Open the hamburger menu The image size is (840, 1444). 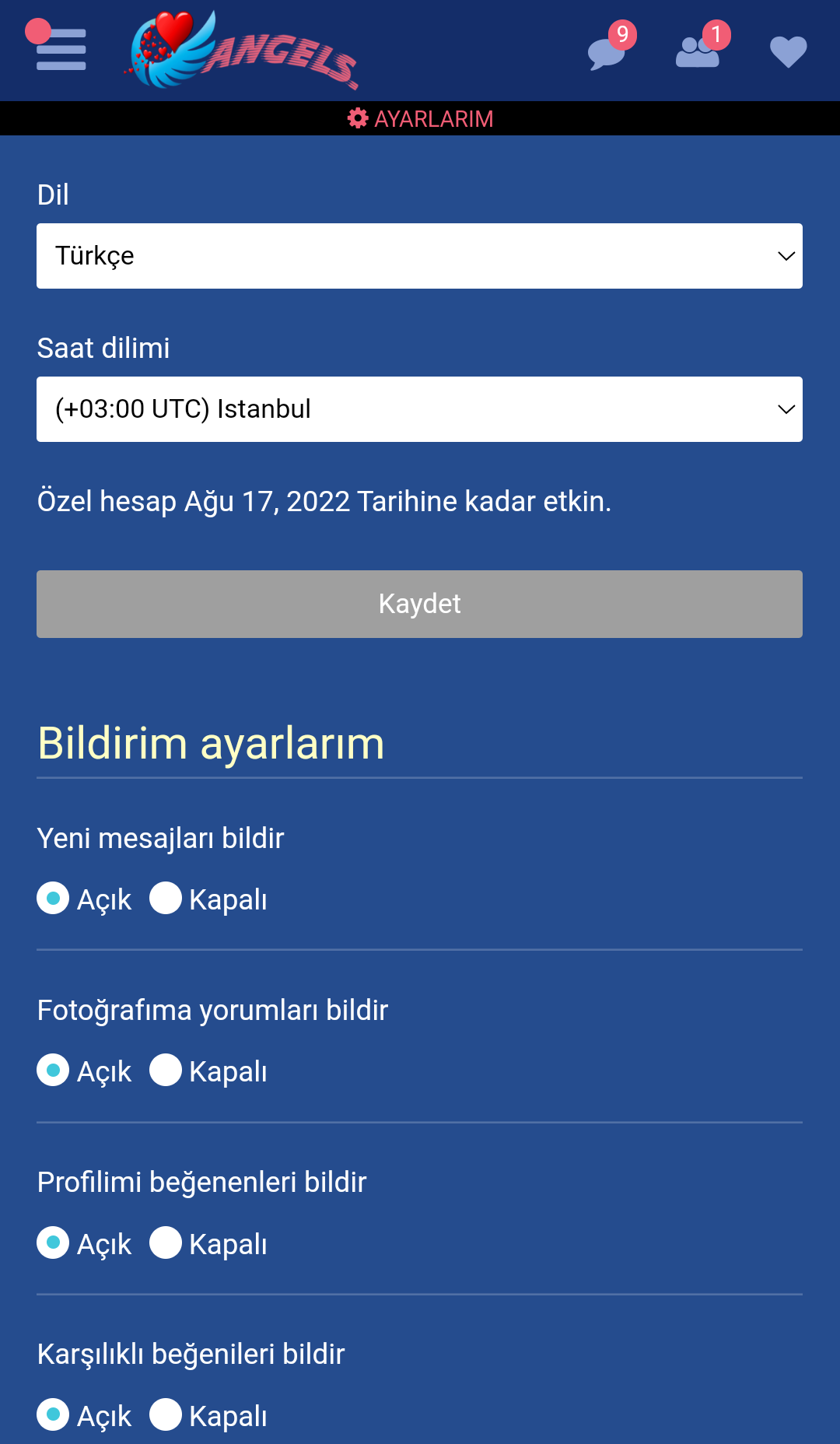pos(61,50)
